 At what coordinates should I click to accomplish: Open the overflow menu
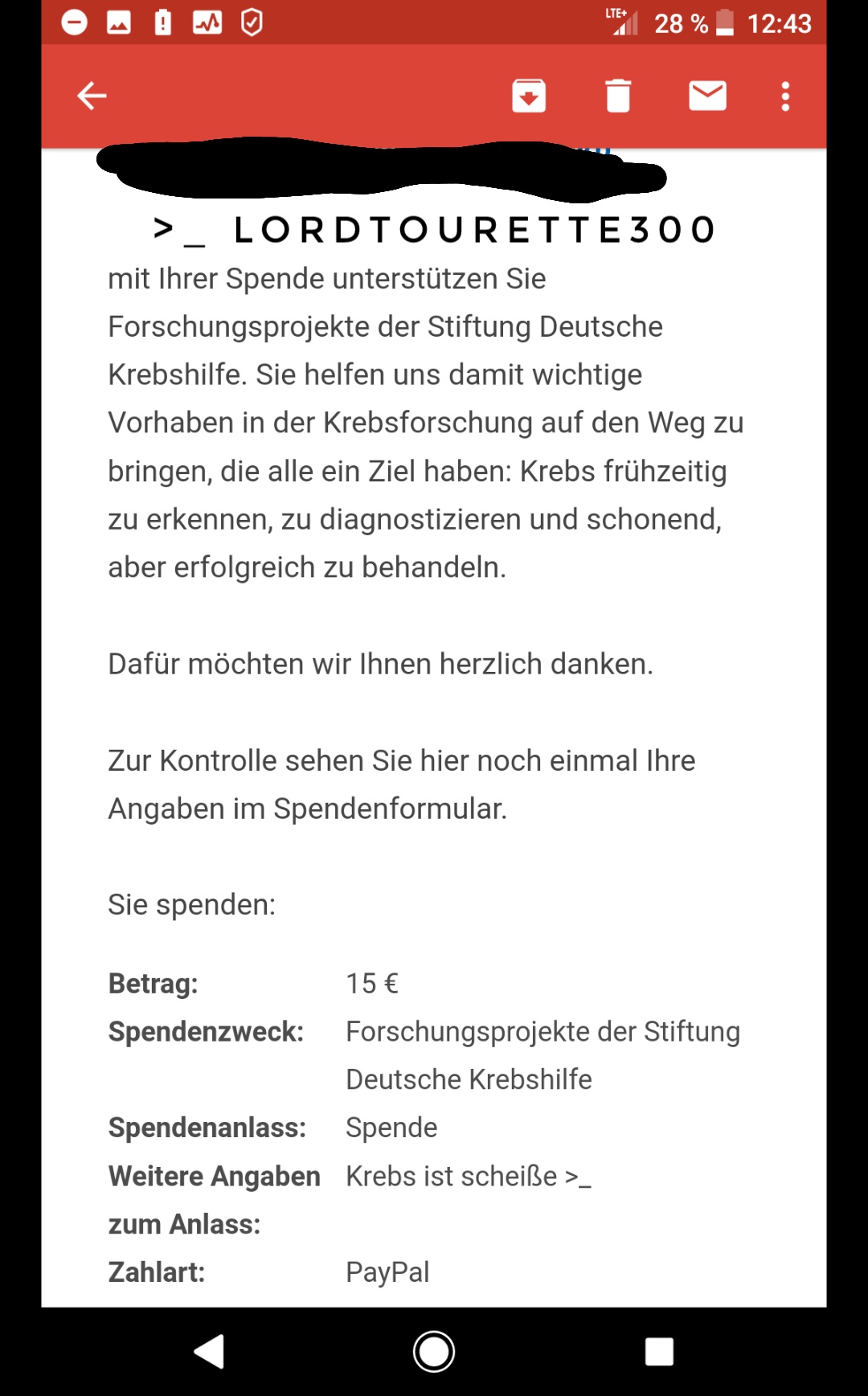pos(785,96)
